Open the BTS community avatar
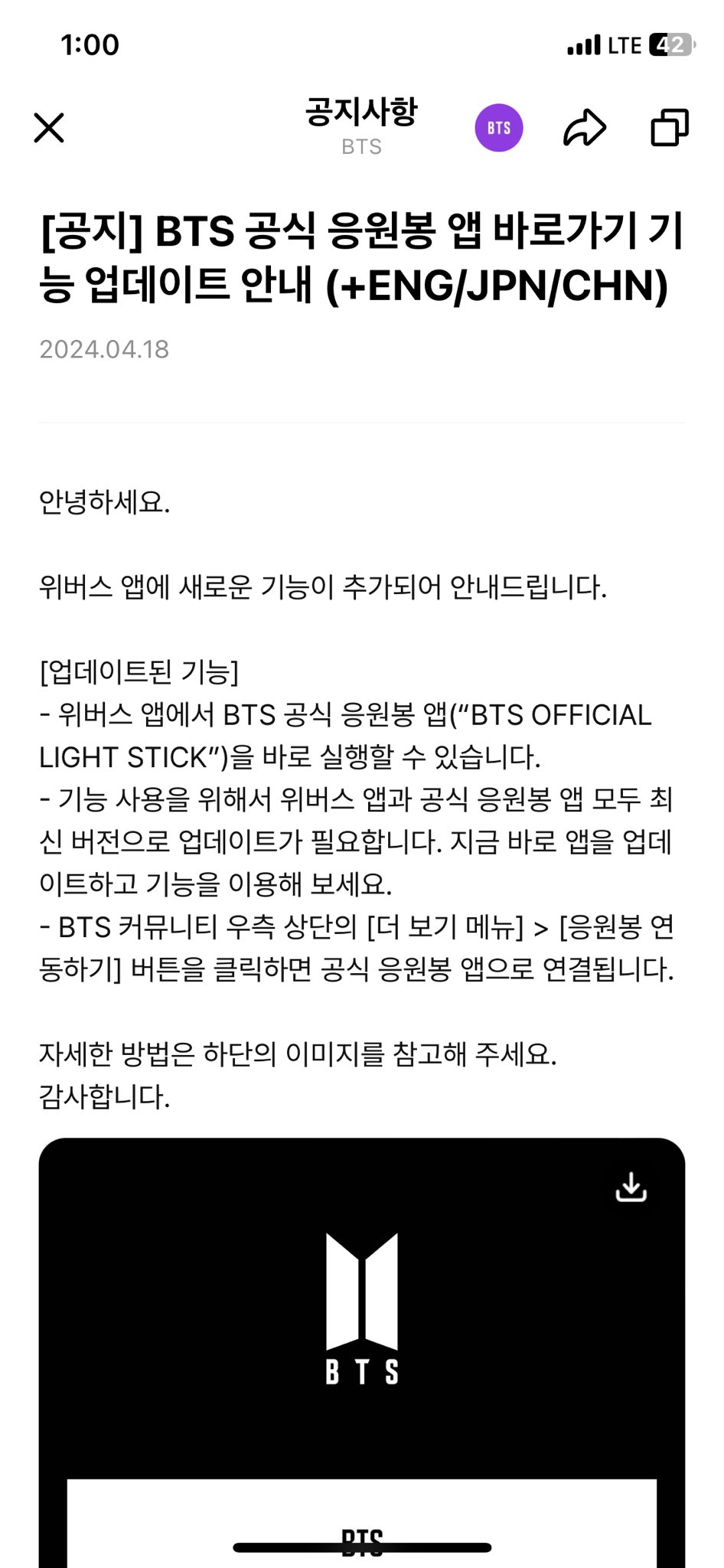 (499, 128)
